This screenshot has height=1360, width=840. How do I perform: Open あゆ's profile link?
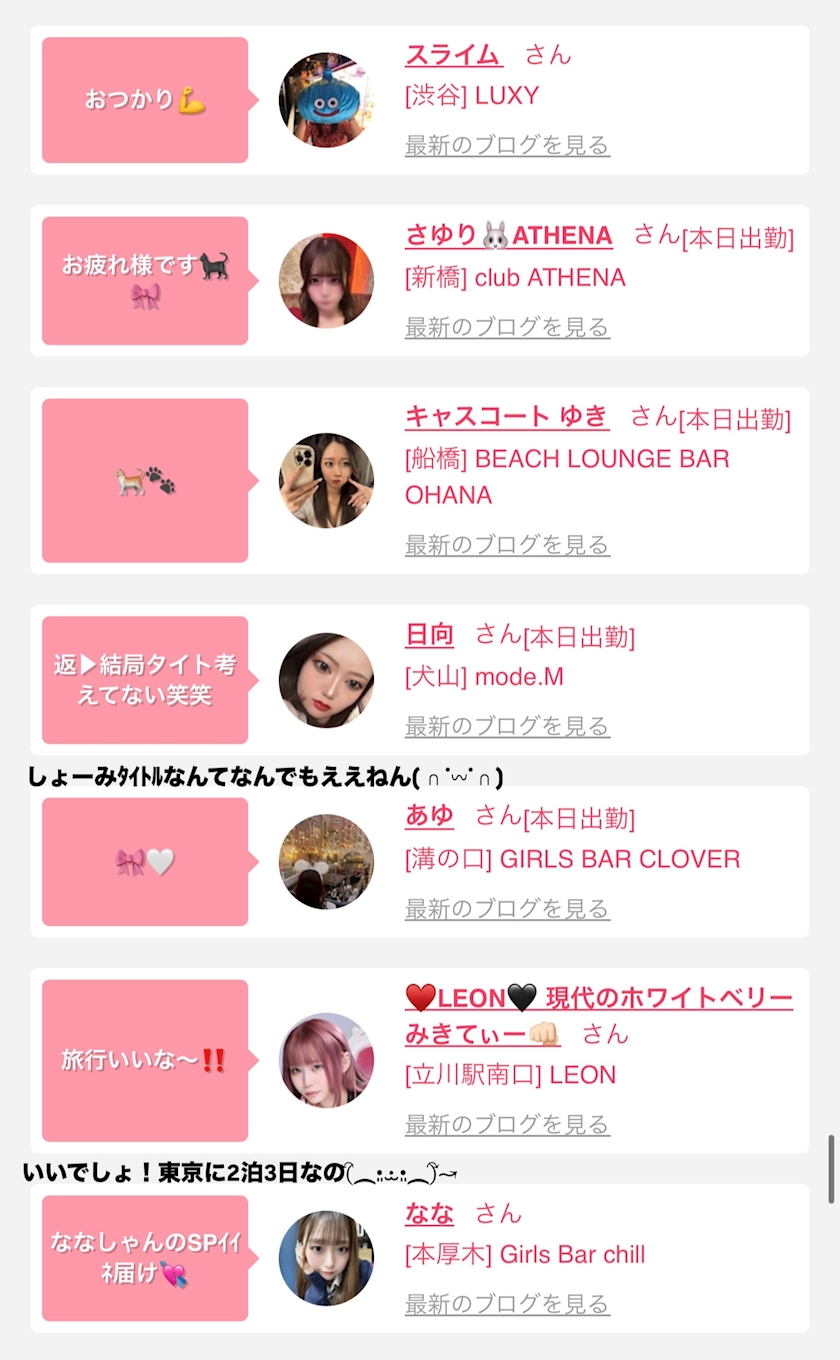coord(430,817)
